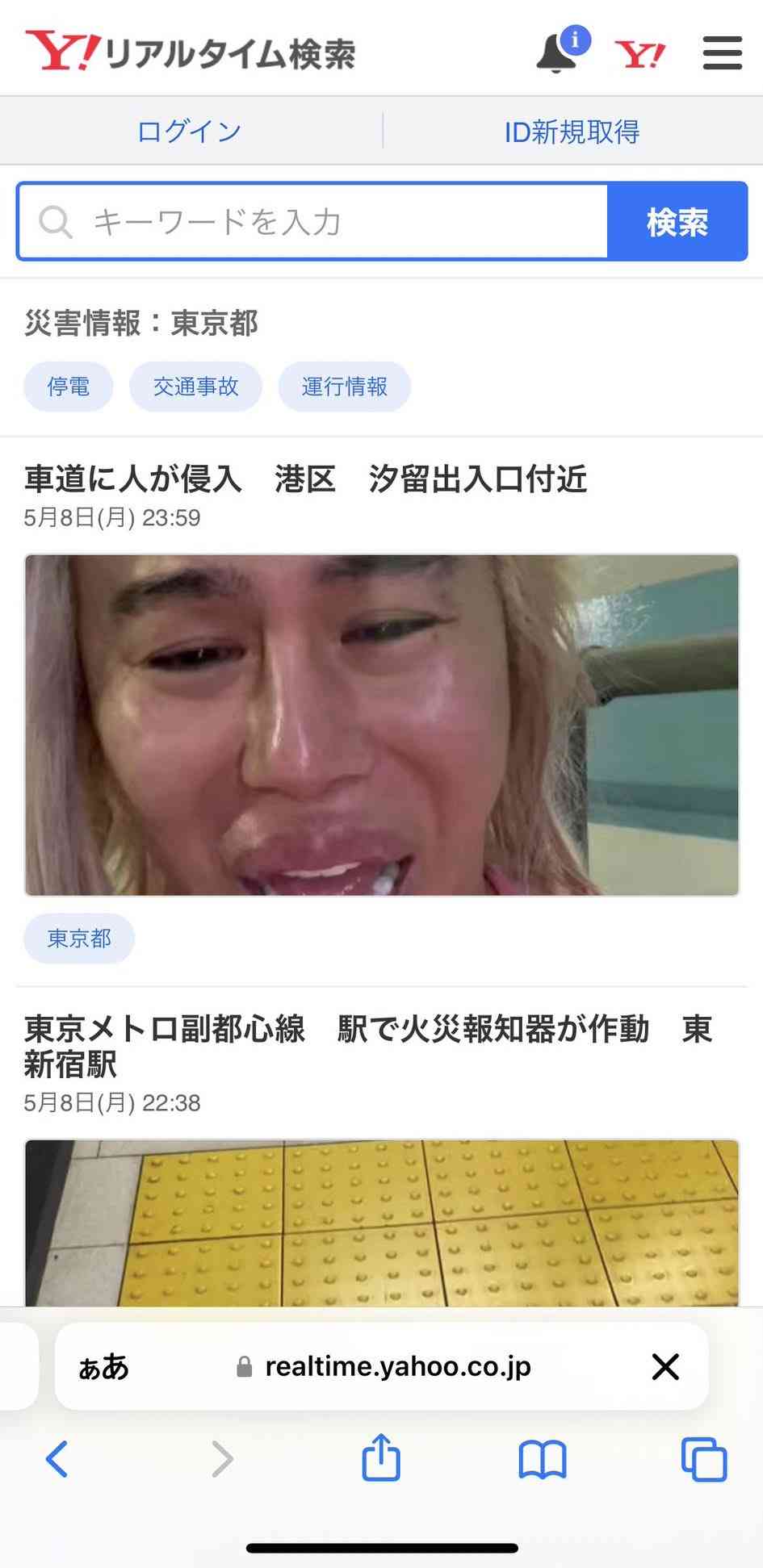Select the 停電 filter chip
Viewport: 763px width, 1568px height.
coord(69,387)
